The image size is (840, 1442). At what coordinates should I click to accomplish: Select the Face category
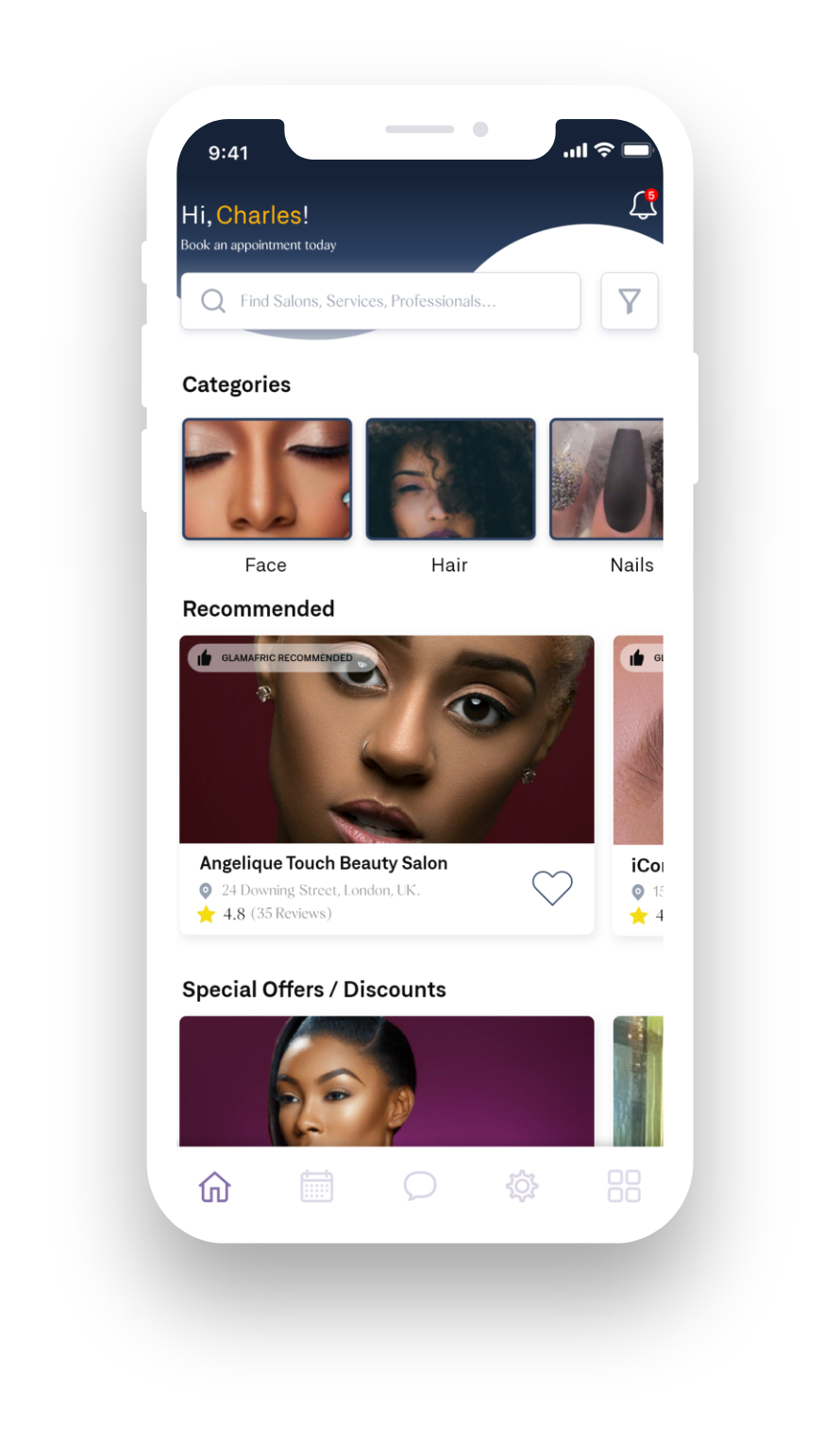[267, 480]
